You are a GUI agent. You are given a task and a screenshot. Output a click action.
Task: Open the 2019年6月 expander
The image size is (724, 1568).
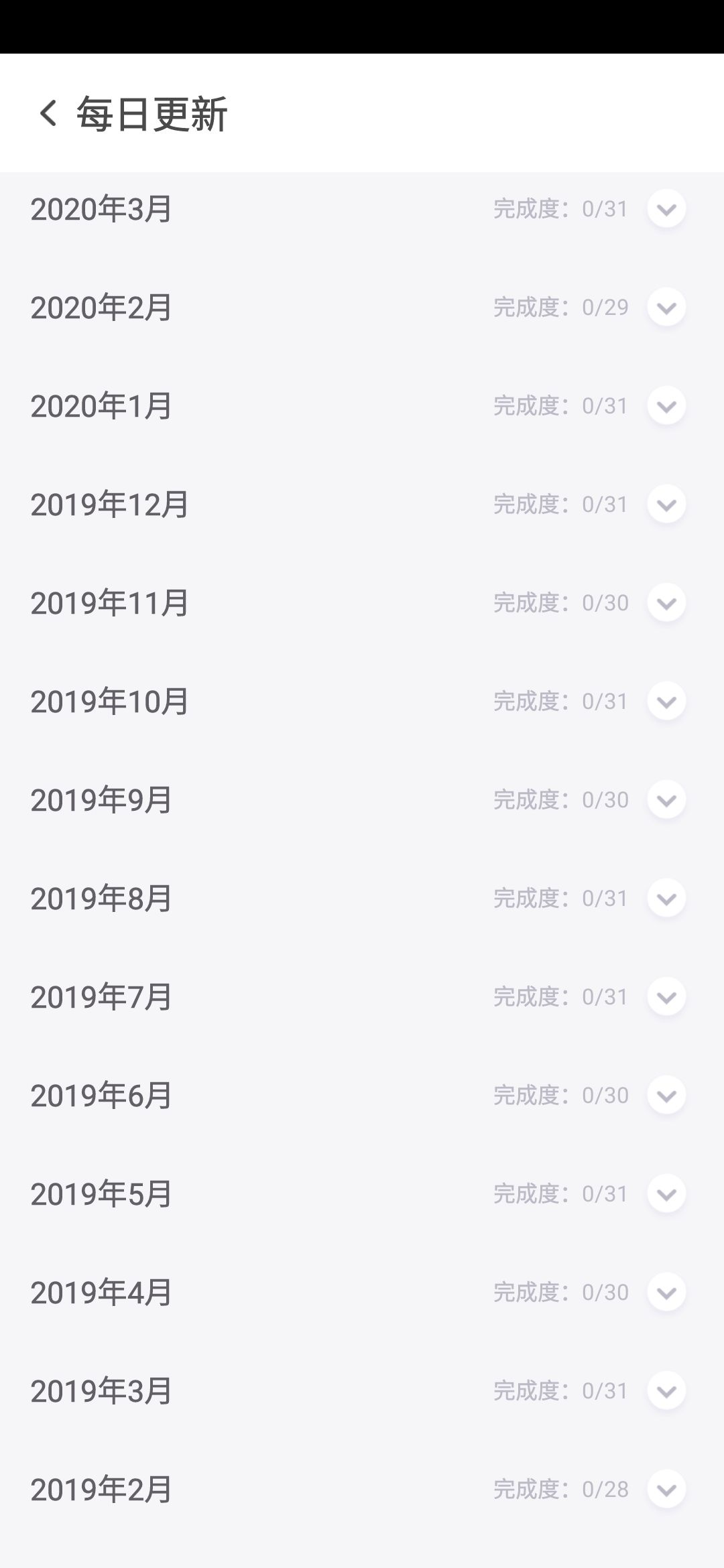click(666, 1096)
